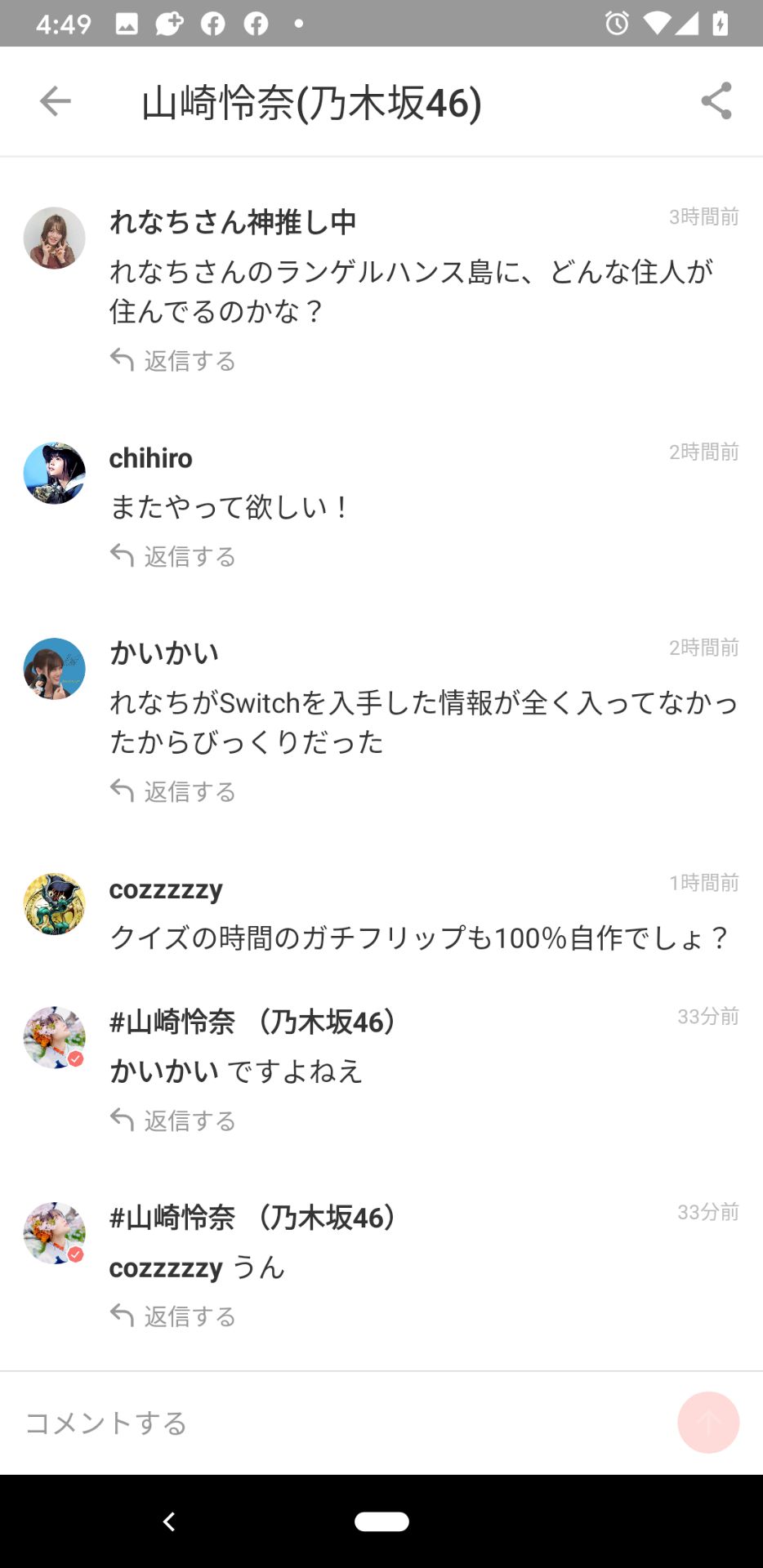Viewport: 763px width, 1568px height.
Task: Tap the scroll-to-top circular button
Action: (707, 1422)
